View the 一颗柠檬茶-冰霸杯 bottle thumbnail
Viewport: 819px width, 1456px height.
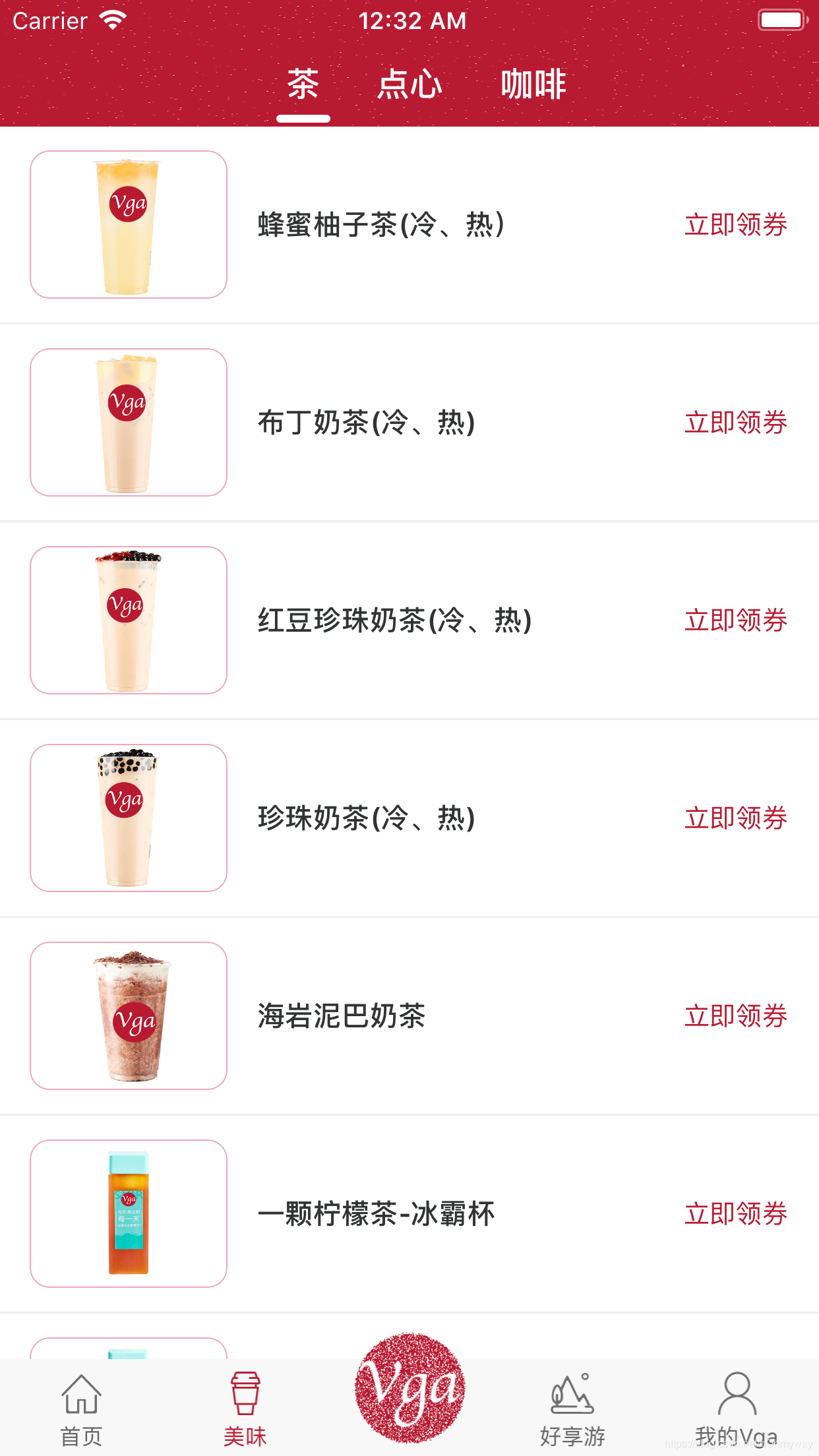pos(128,1213)
